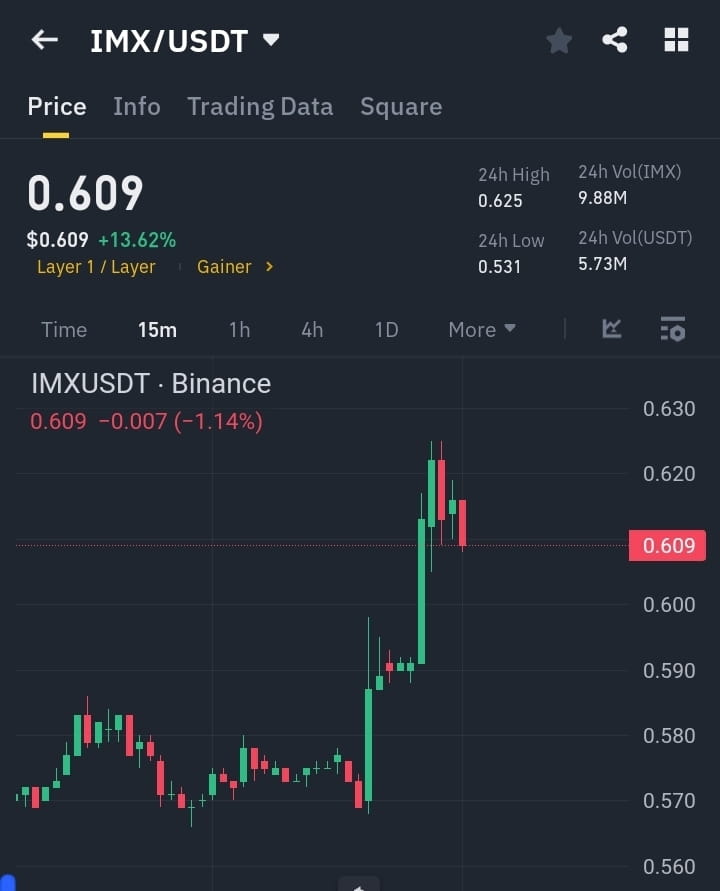The height and width of the screenshot is (891, 720).
Task: Open the trading pair selector dropdown
Action: 270,39
